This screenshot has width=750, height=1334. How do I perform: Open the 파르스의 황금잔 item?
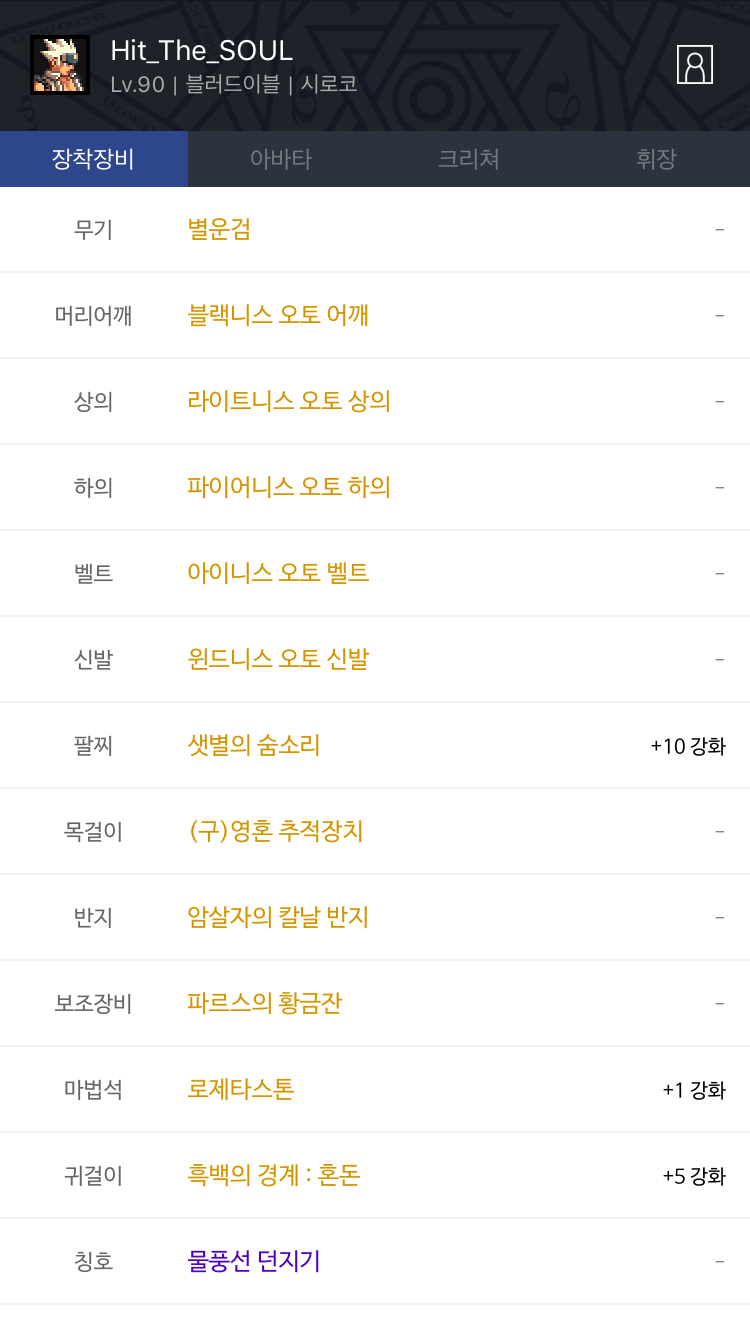tap(265, 1004)
